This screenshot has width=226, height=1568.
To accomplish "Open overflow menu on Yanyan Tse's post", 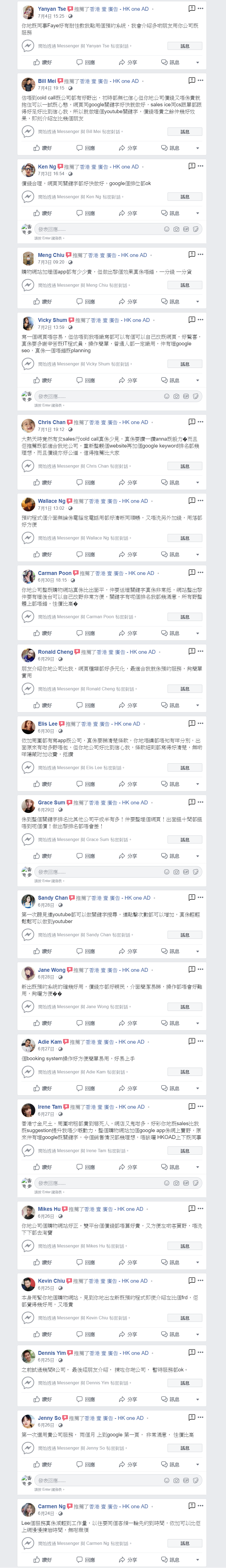I will (200, 9).
